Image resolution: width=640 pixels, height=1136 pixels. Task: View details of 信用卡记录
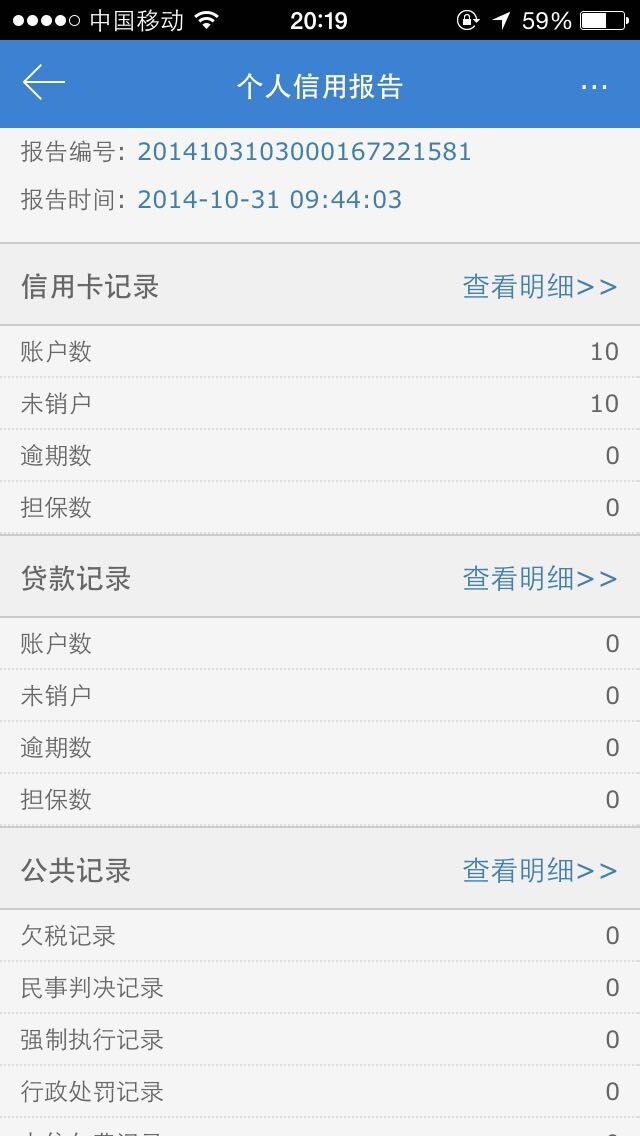[540, 287]
